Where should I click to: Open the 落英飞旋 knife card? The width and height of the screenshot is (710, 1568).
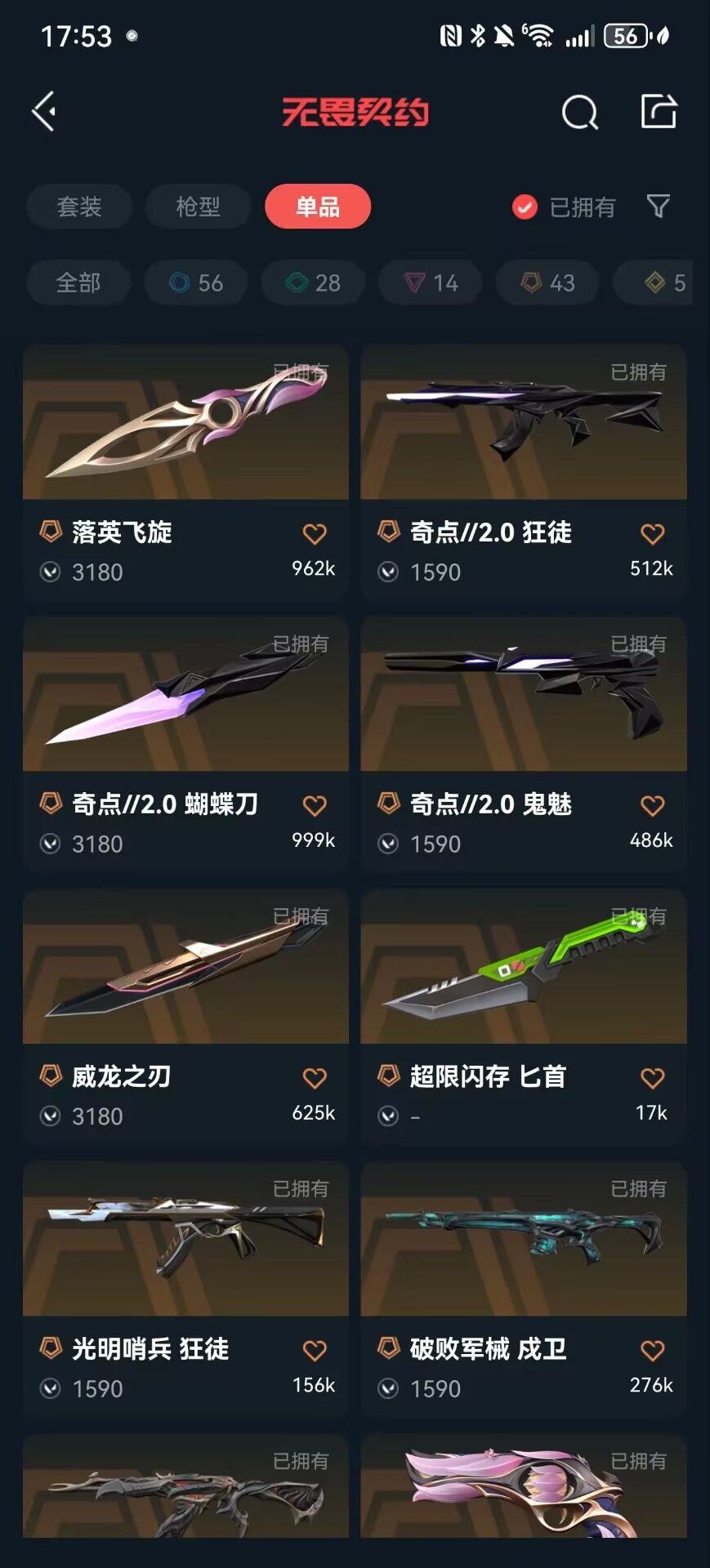(x=185, y=473)
